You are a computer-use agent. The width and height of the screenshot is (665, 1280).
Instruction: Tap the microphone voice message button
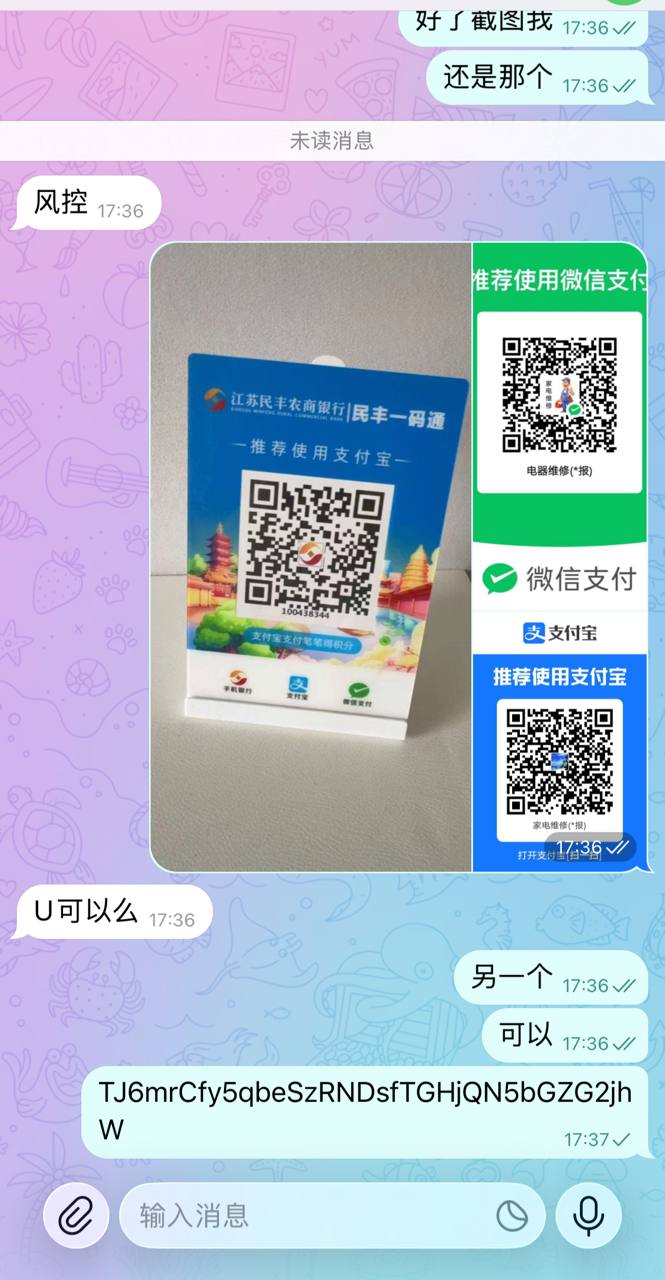click(x=588, y=1216)
